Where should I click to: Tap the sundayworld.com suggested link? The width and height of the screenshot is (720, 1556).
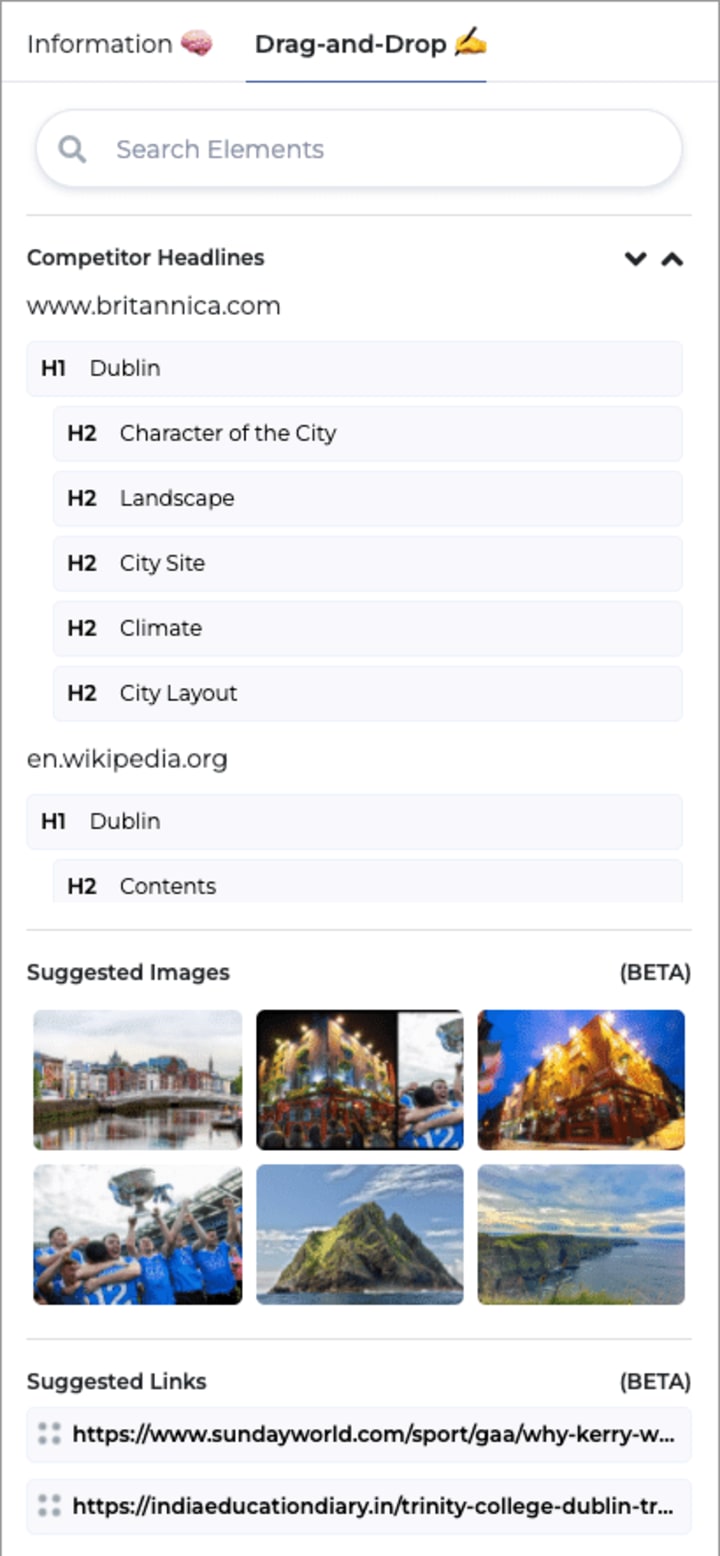click(359, 1435)
